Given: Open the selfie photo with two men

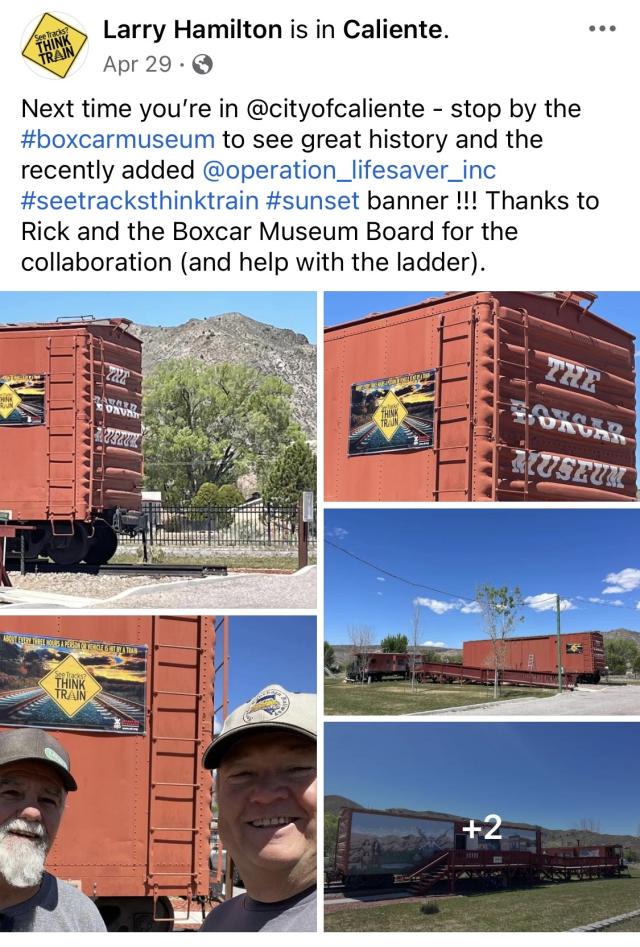Looking at the screenshot, I should coord(158,773).
